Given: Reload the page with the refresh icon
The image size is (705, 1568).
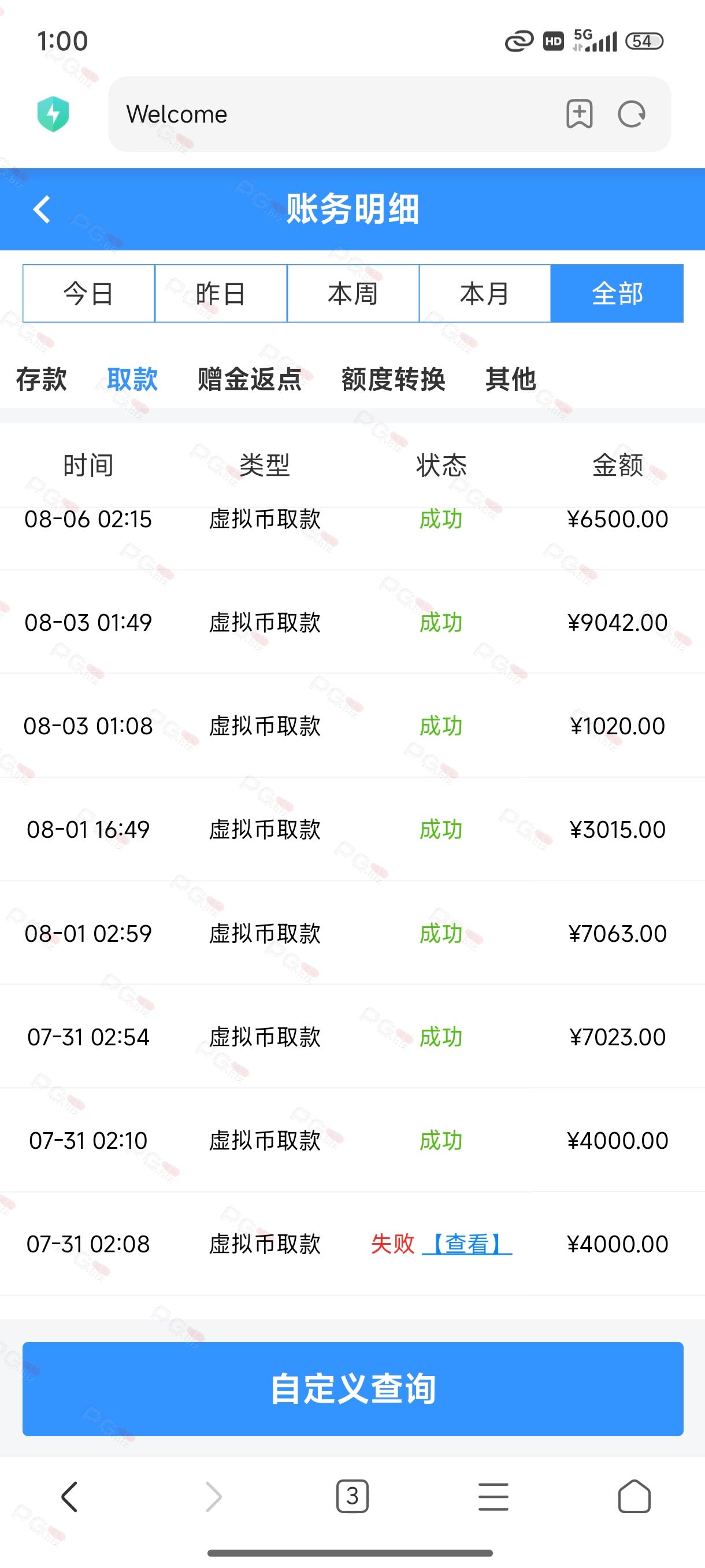Looking at the screenshot, I should (632, 114).
